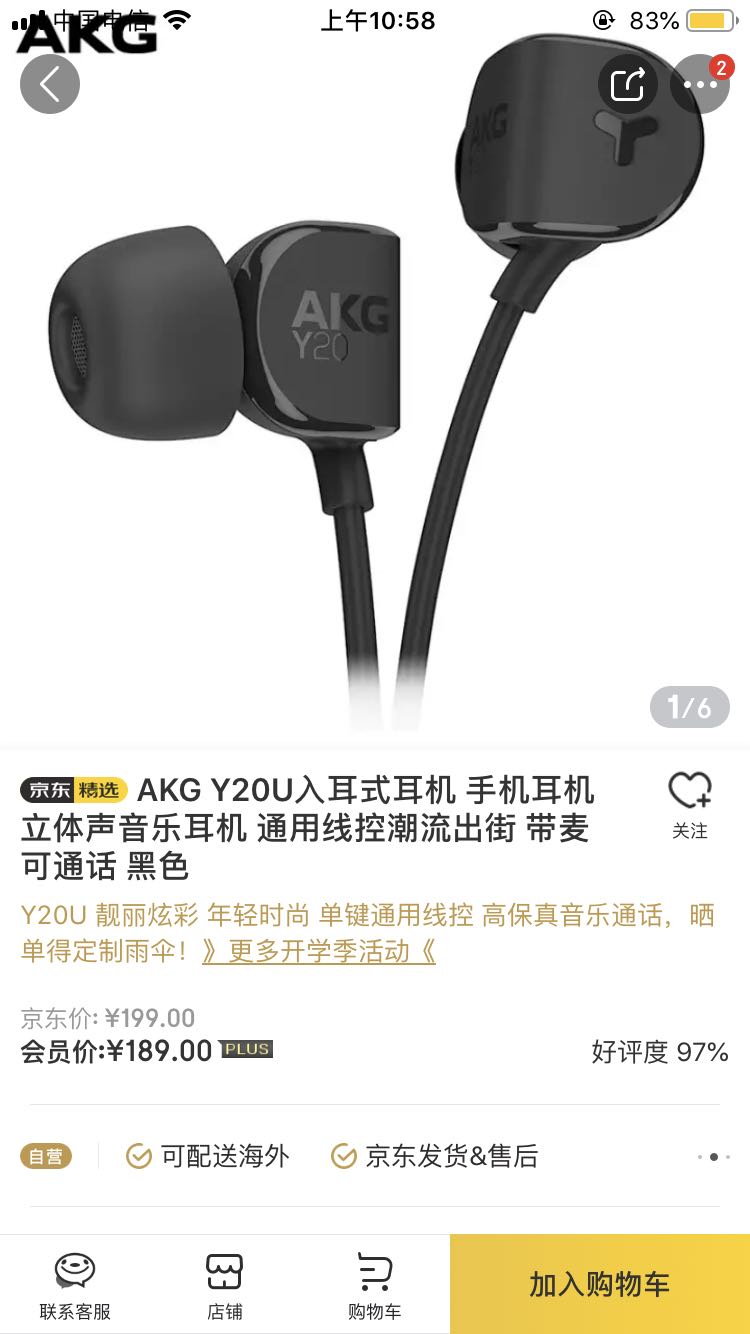
Task: Go back using the top-left arrow
Action: [x=50, y=84]
